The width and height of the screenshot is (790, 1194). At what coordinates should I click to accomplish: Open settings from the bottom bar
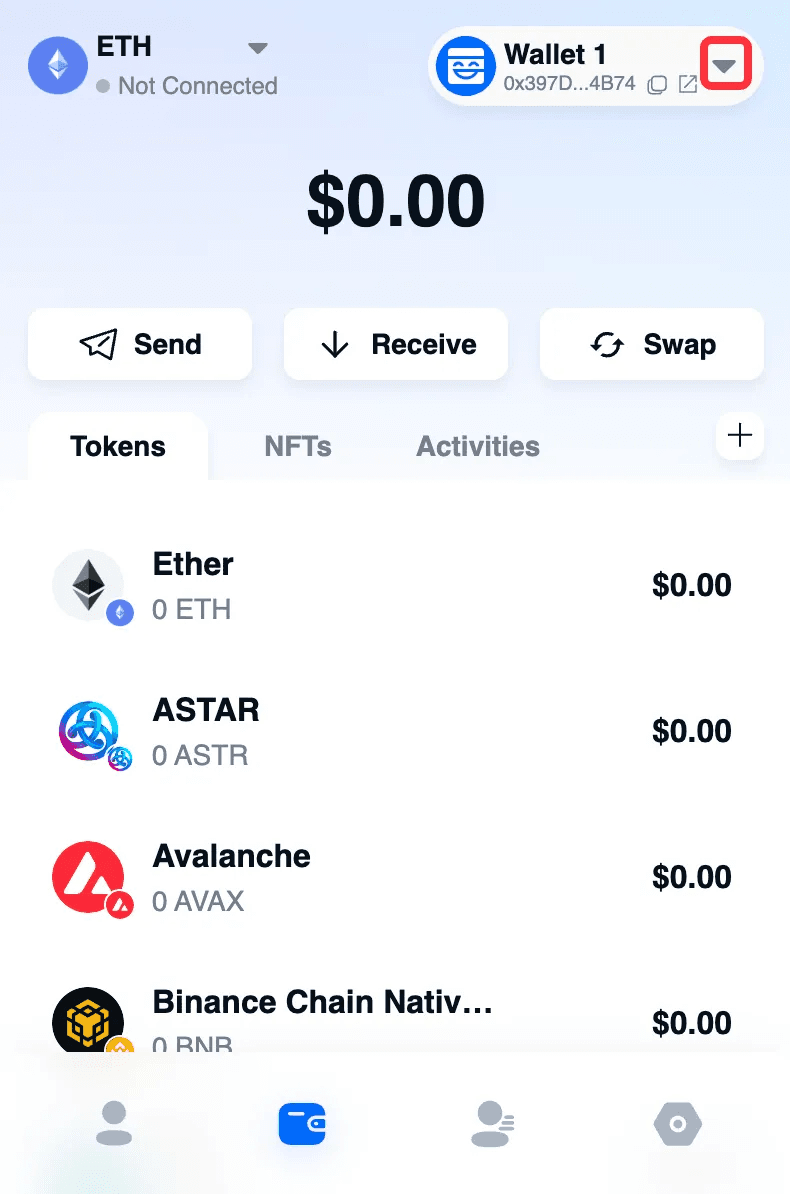(678, 1123)
